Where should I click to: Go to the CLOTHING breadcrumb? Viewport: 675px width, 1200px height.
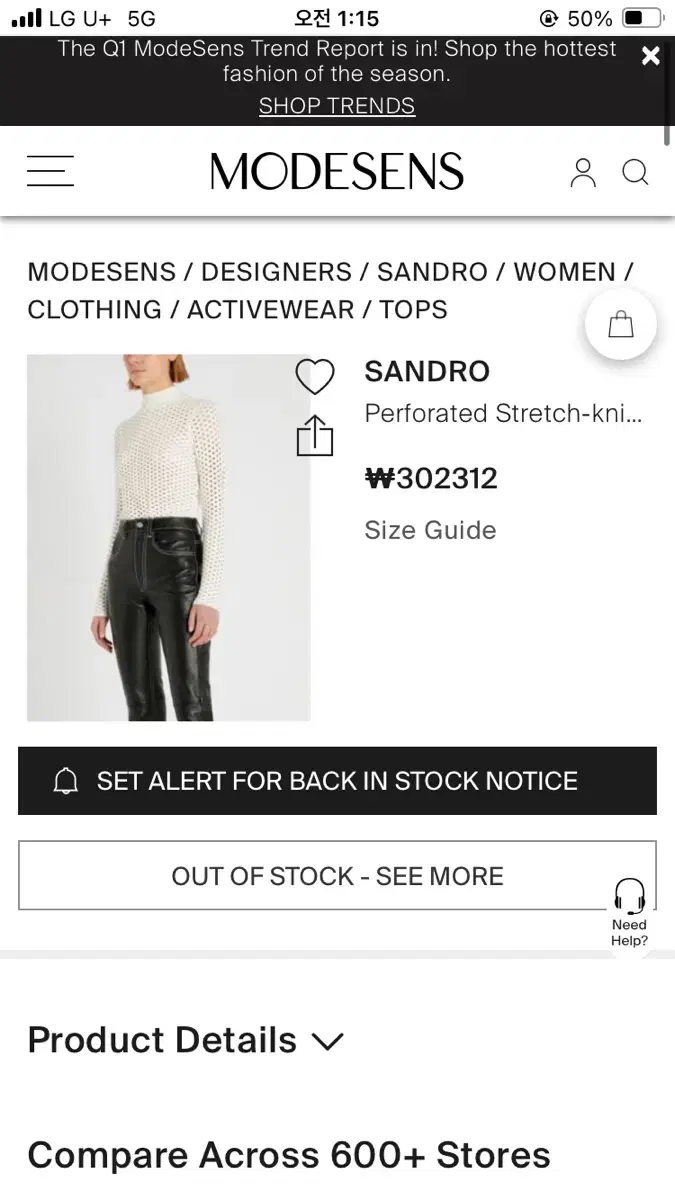pos(94,310)
